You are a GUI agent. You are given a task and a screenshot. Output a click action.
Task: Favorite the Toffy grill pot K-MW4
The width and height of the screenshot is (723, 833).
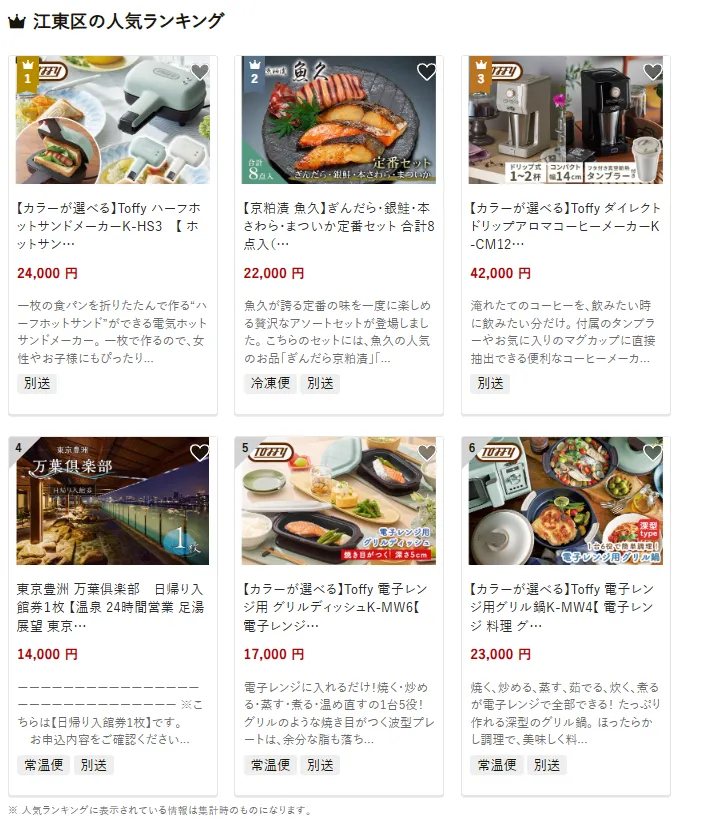point(653,453)
